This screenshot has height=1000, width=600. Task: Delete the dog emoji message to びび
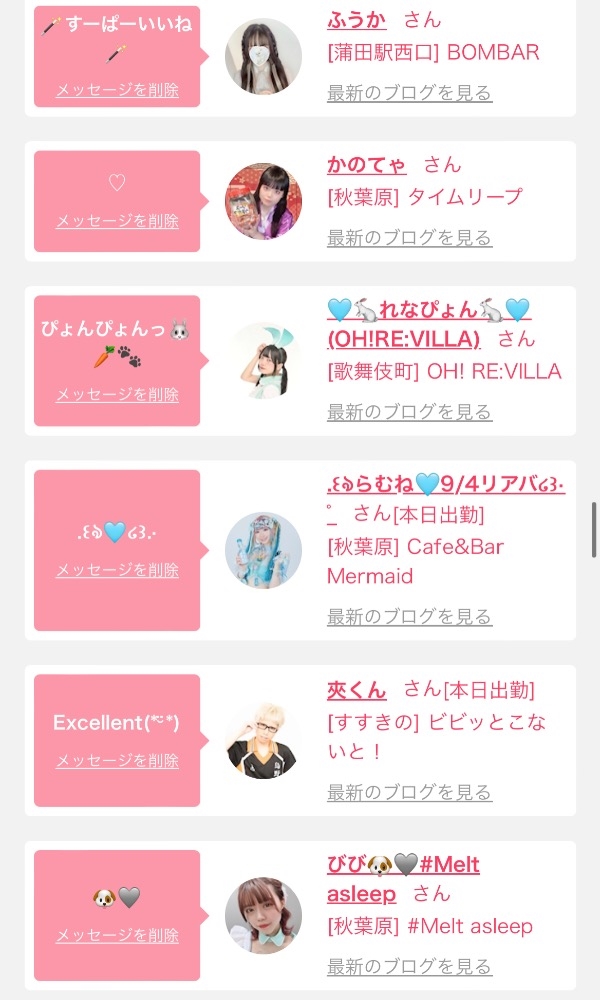coord(117,935)
